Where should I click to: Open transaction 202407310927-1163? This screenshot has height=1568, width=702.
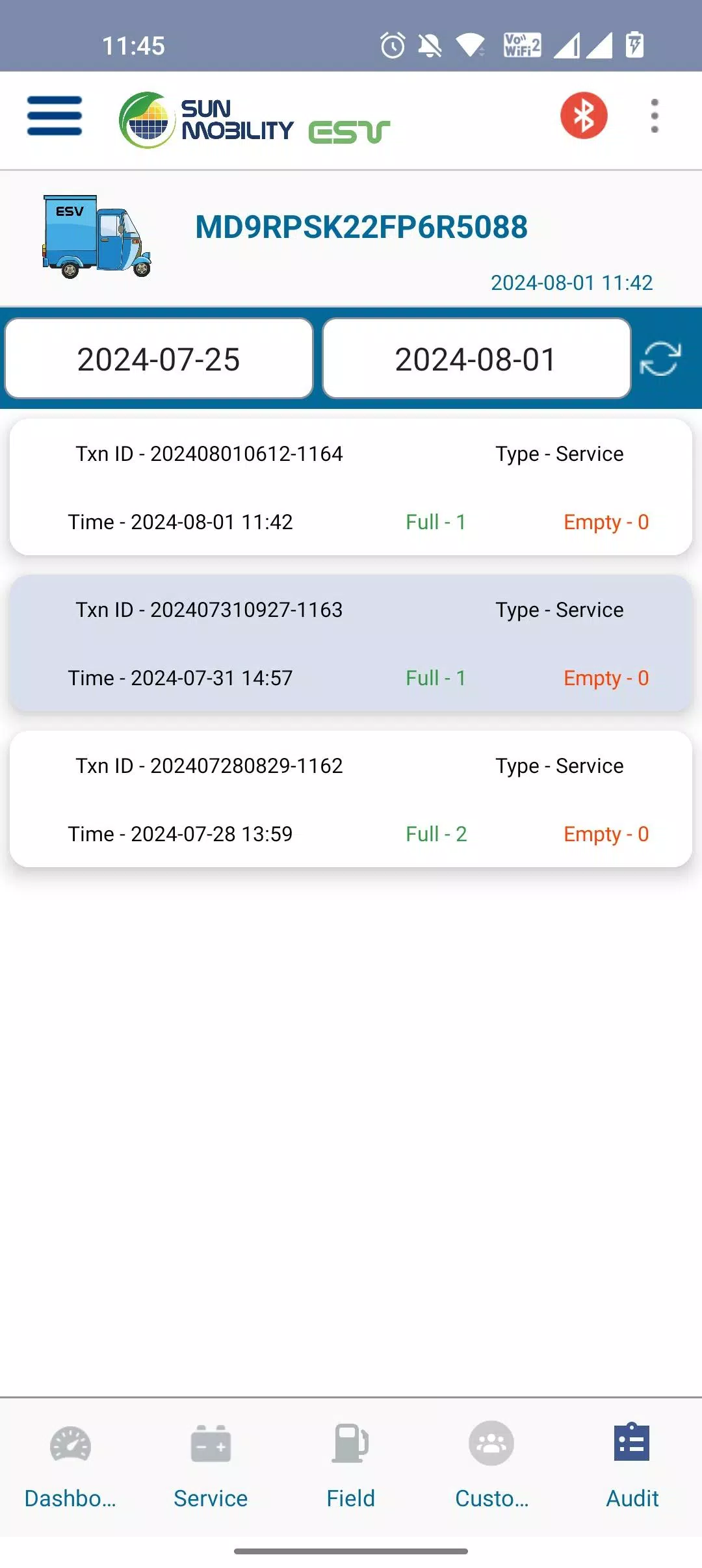pos(351,643)
